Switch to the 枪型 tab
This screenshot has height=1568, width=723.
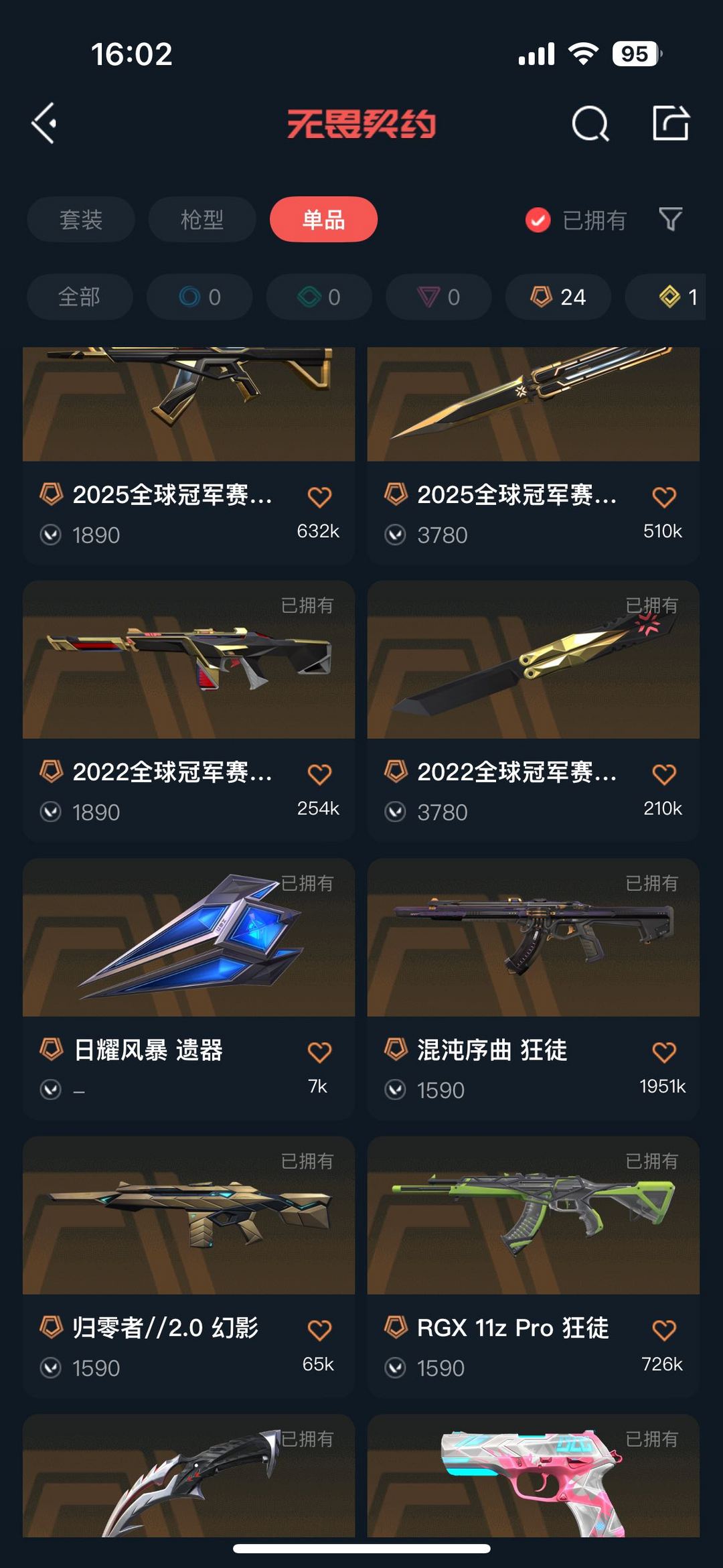point(202,220)
